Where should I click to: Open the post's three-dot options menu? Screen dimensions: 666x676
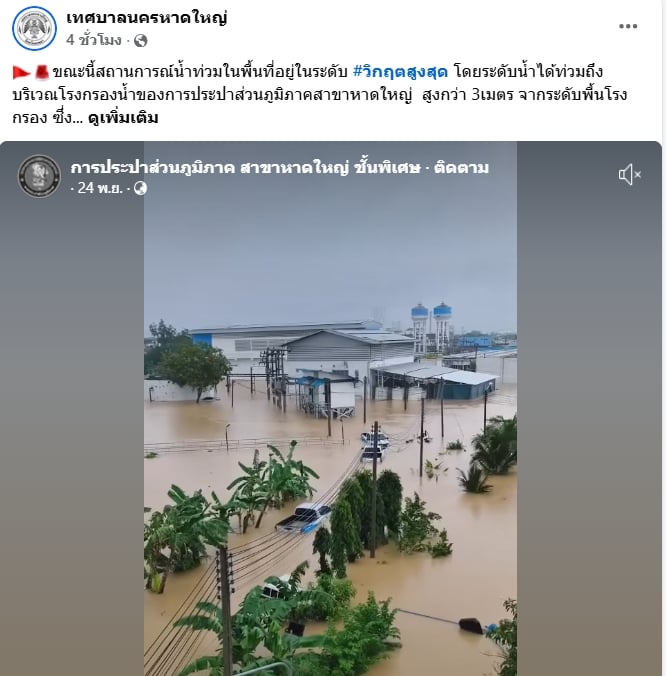pos(627,27)
